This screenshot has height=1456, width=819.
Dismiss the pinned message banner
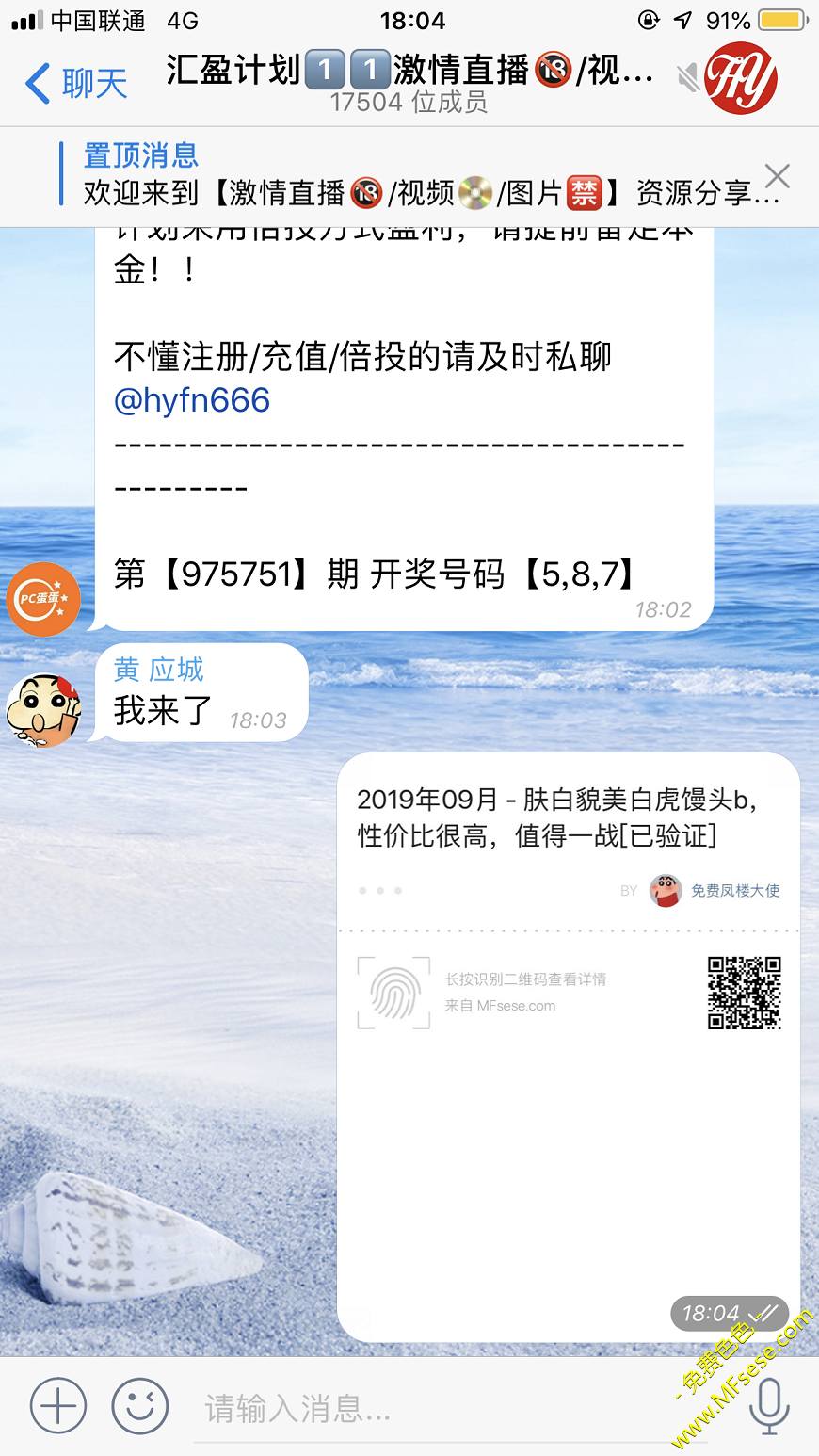point(777,176)
